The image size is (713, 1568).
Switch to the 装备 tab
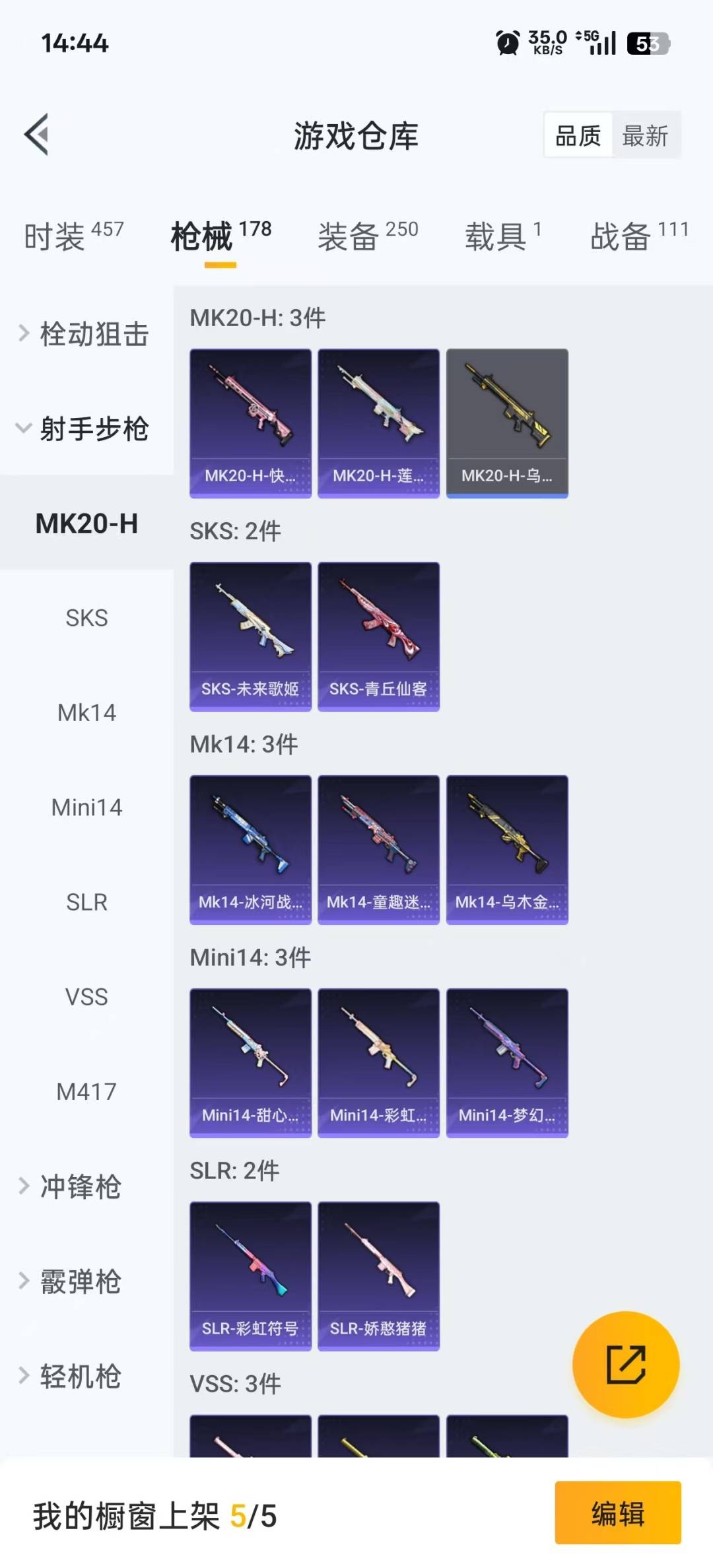coord(368,236)
